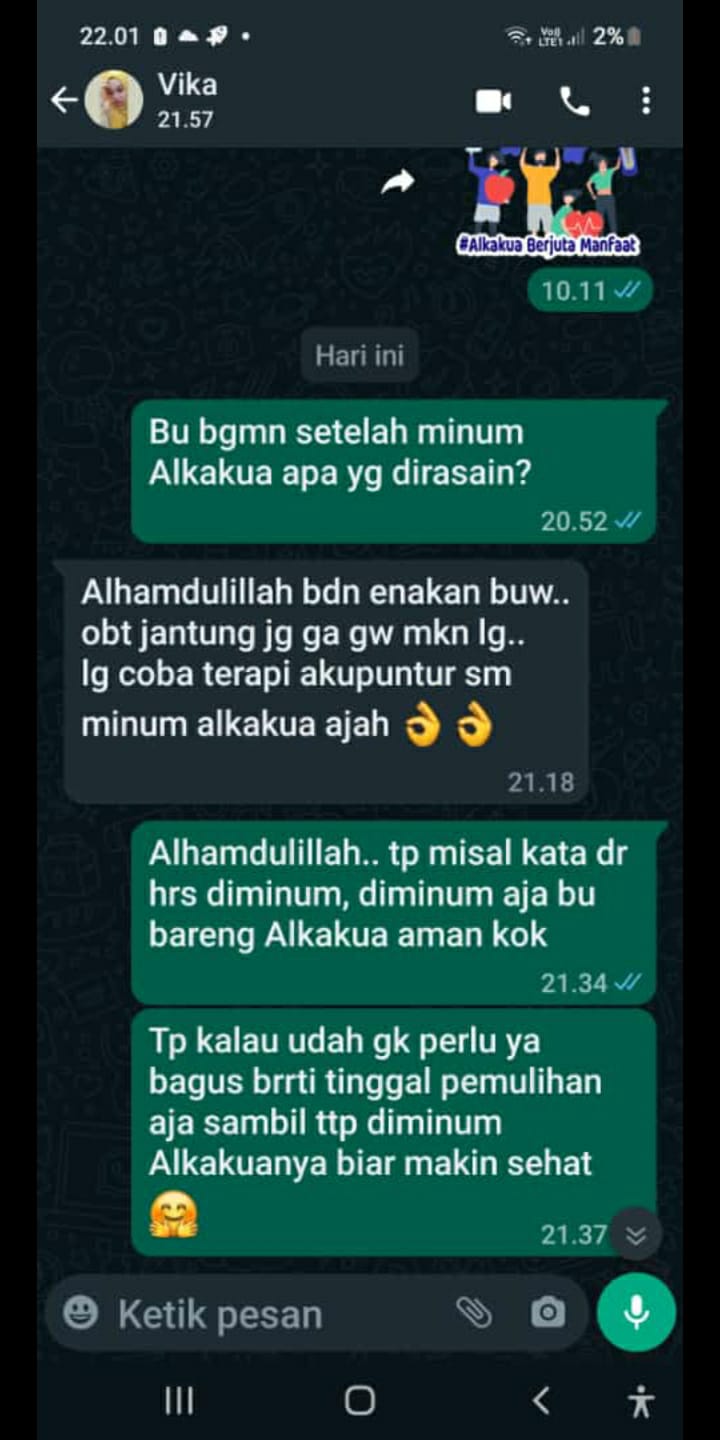Start a voice call with Vika
This screenshot has height=1440, width=720.
[x=574, y=101]
